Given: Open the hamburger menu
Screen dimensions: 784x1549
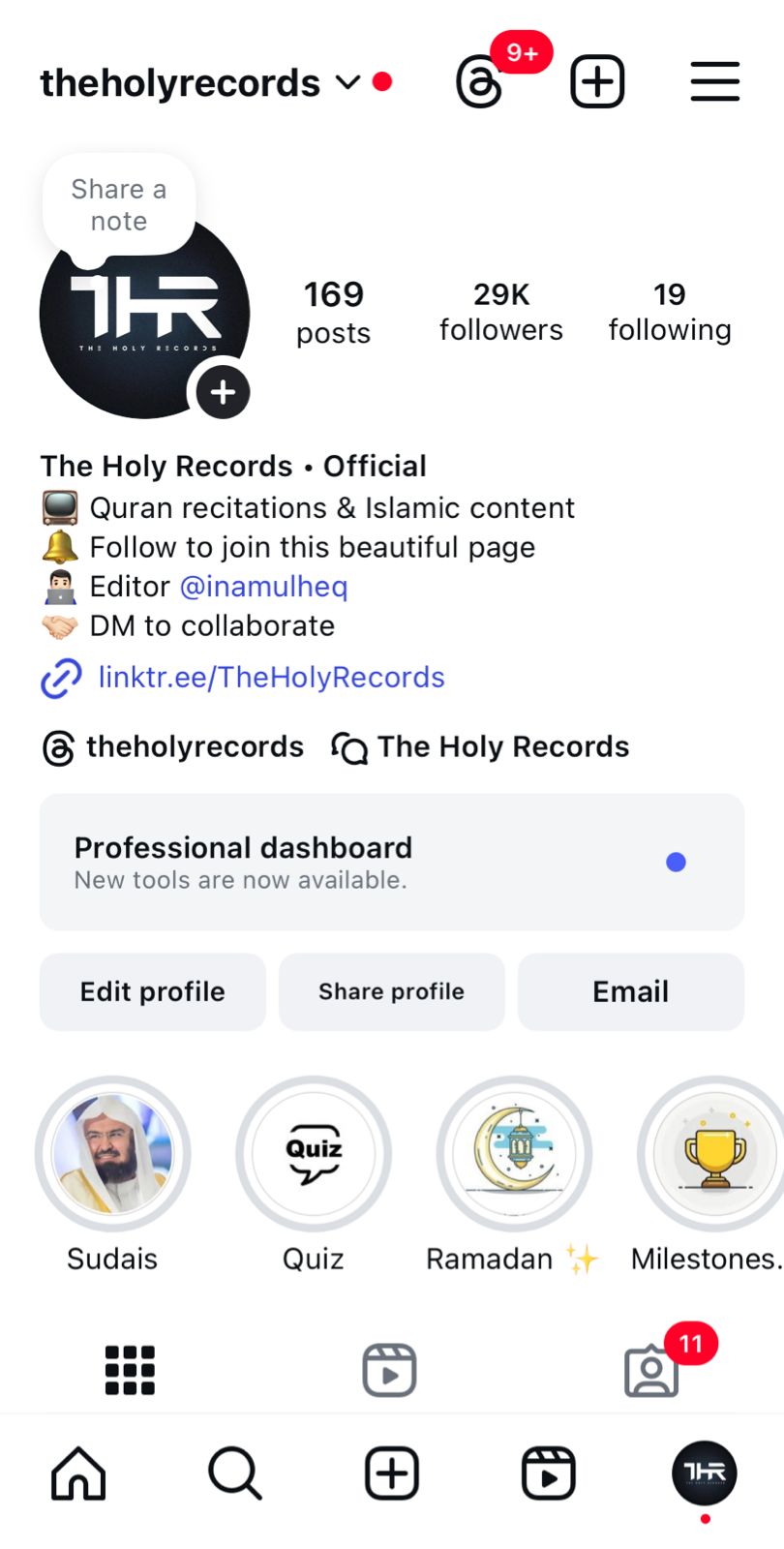Looking at the screenshot, I should point(714,81).
